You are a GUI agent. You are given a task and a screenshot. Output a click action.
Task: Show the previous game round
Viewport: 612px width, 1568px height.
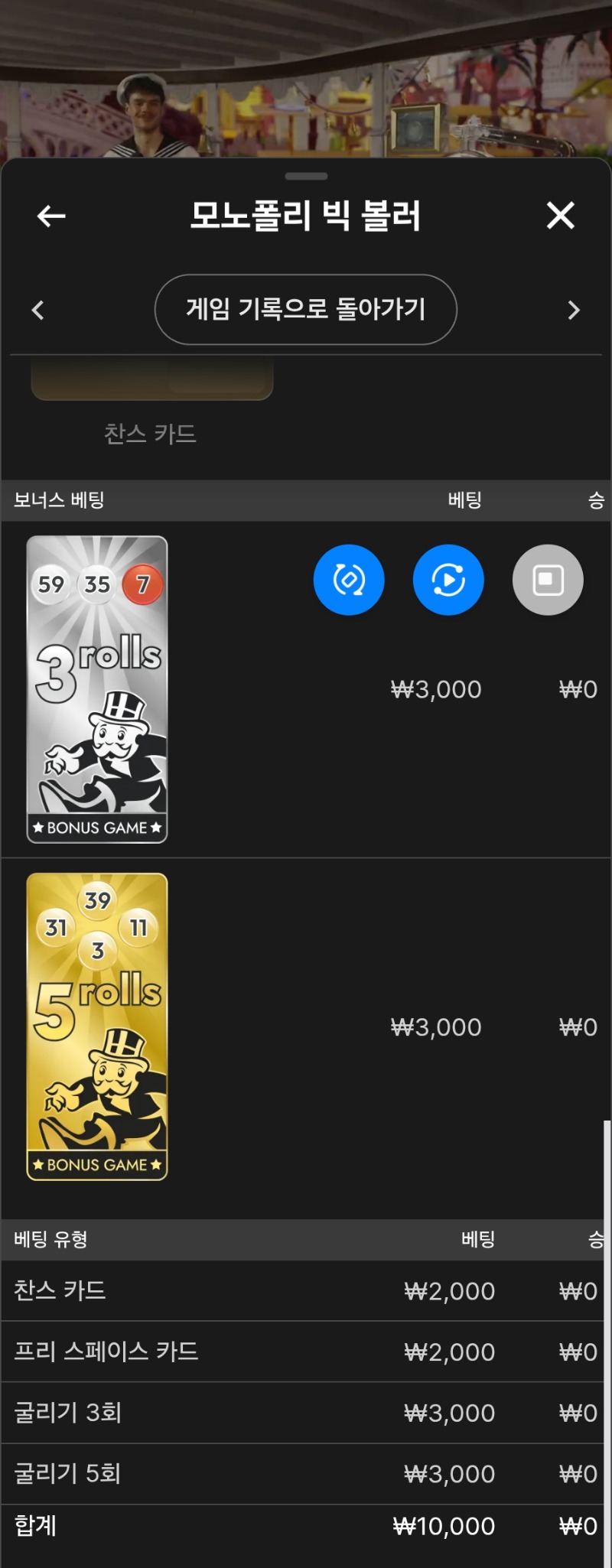(x=38, y=311)
